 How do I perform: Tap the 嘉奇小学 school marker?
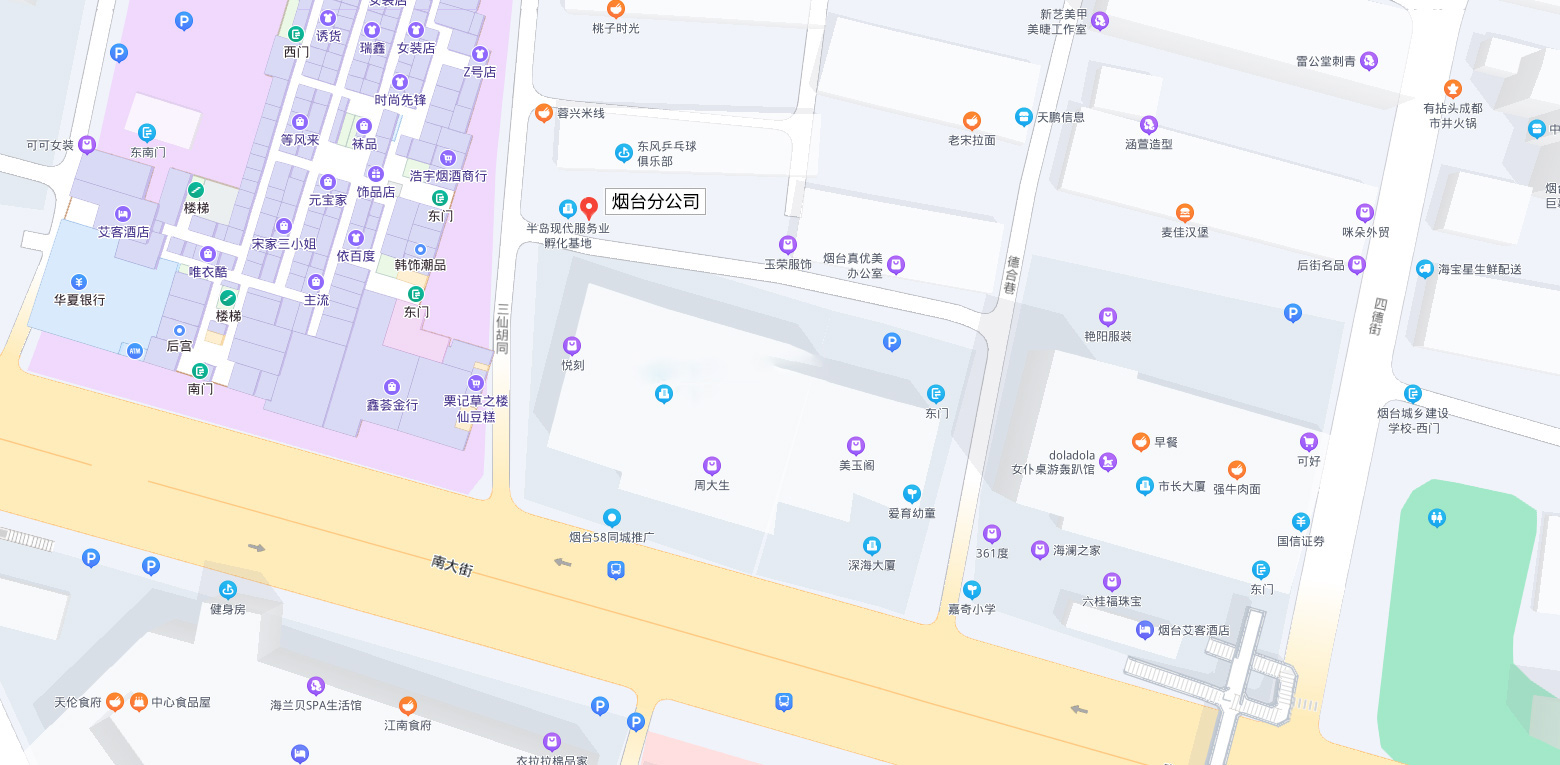(971, 590)
